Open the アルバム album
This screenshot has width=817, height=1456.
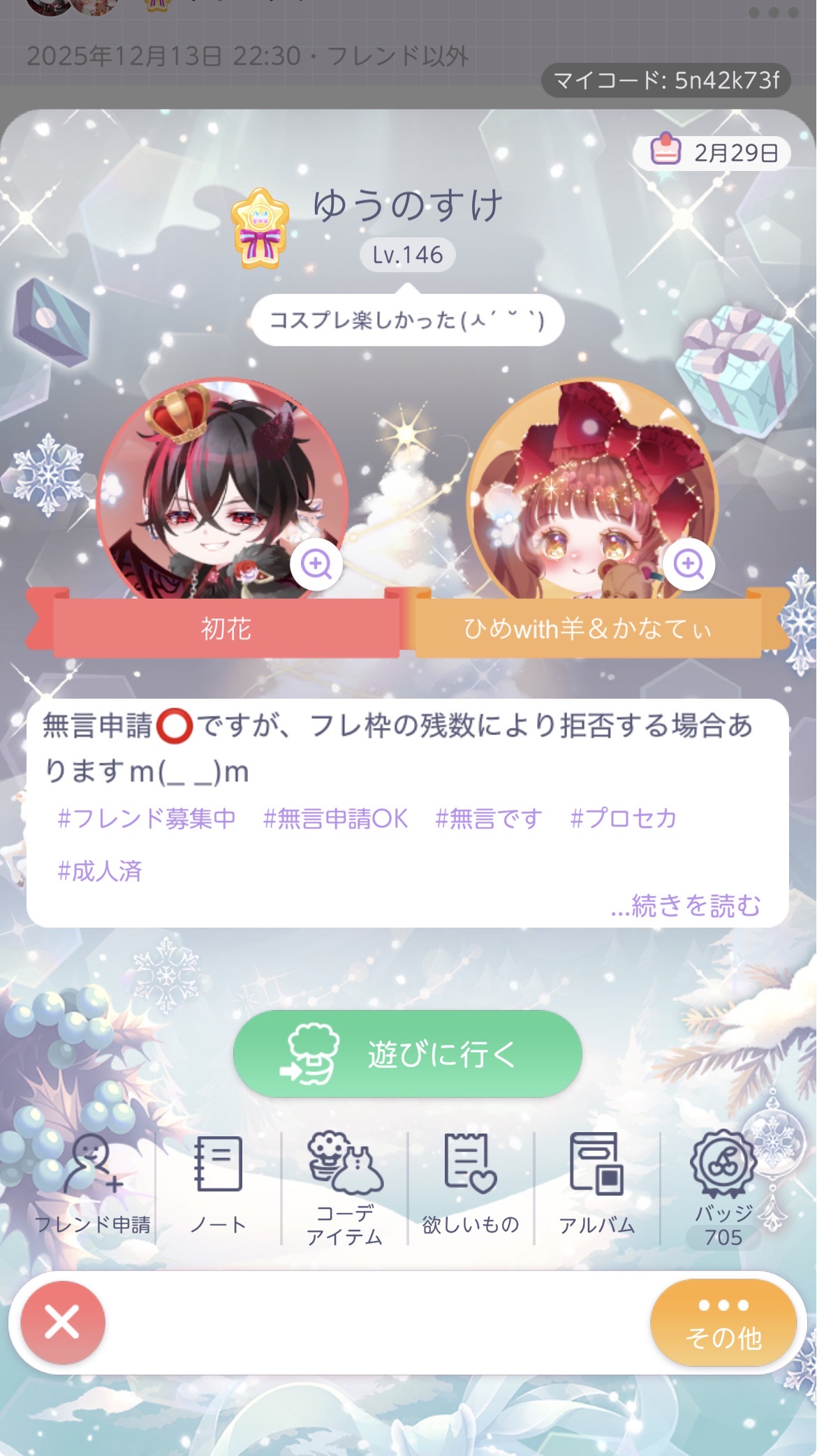(597, 1187)
